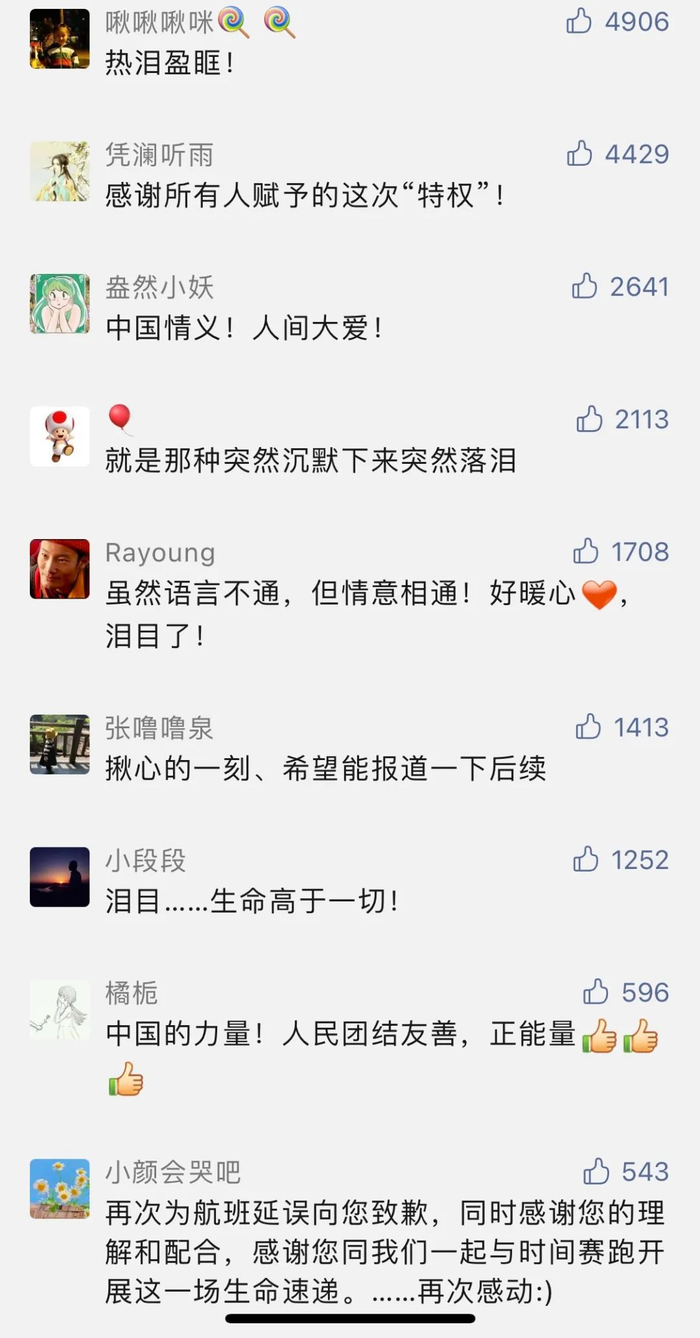Viewport: 700px width, 1338px height.
Task: Open Rayoung's profile avatar
Action: coord(59,569)
